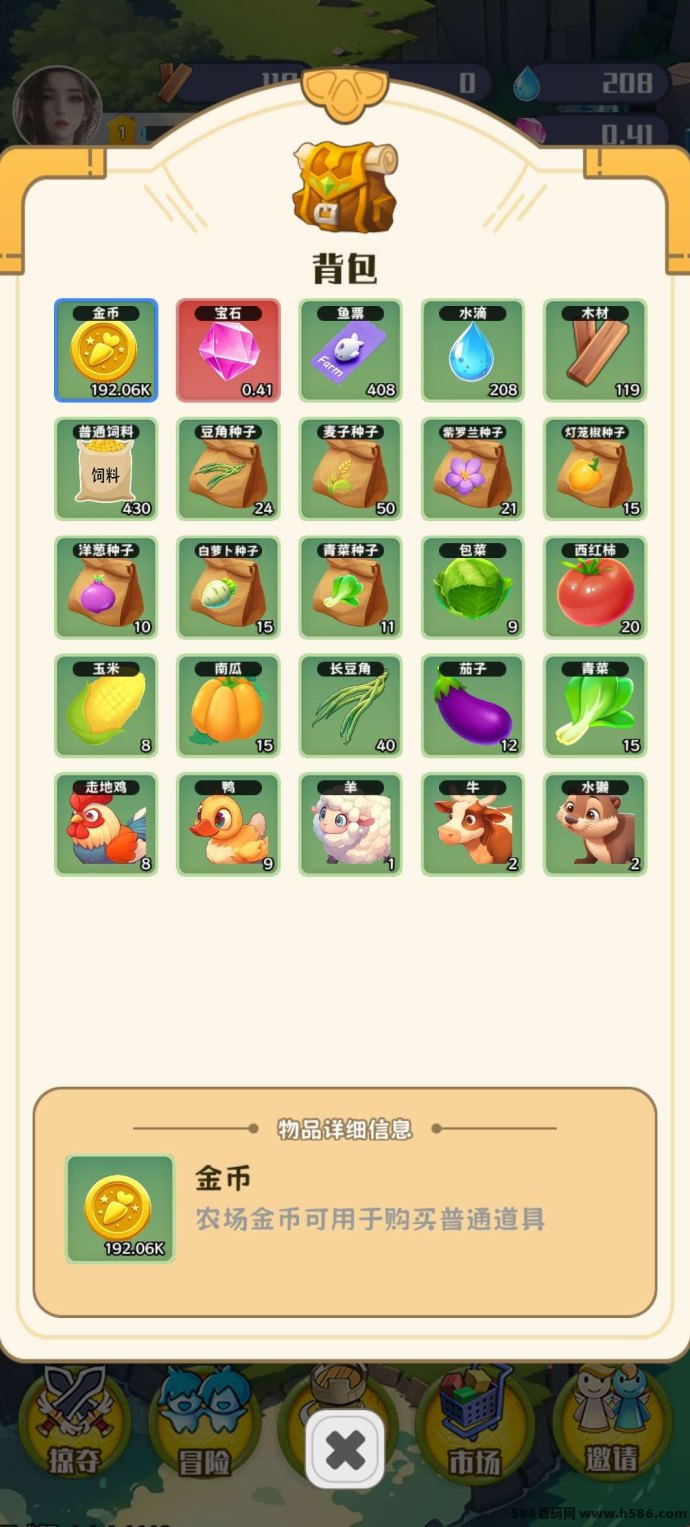This screenshot has height=1527, width=690.
Task: Select the 走地鸡 chicken item
Action: pyautogui.click(x=106, y=824)
